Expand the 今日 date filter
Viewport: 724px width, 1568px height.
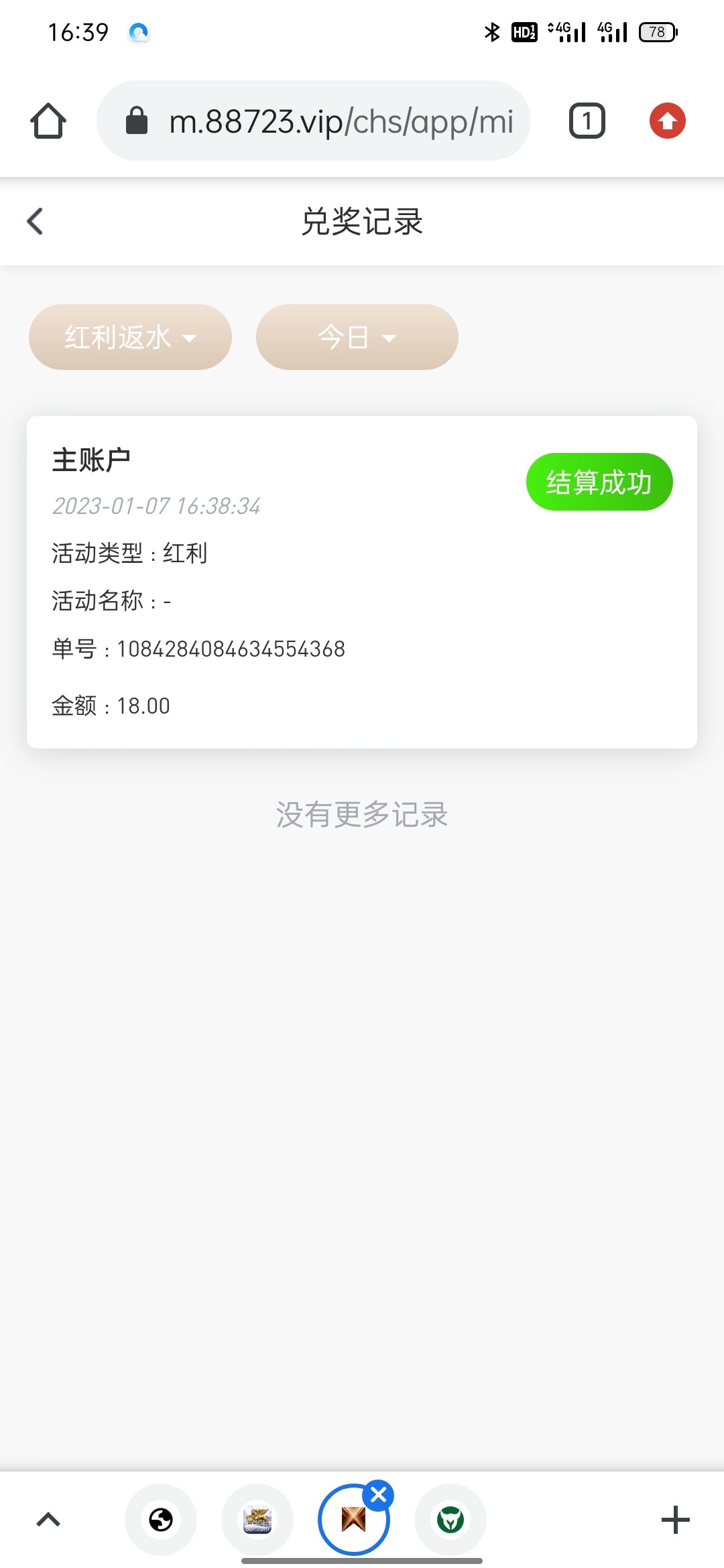(x=357, y=337)
